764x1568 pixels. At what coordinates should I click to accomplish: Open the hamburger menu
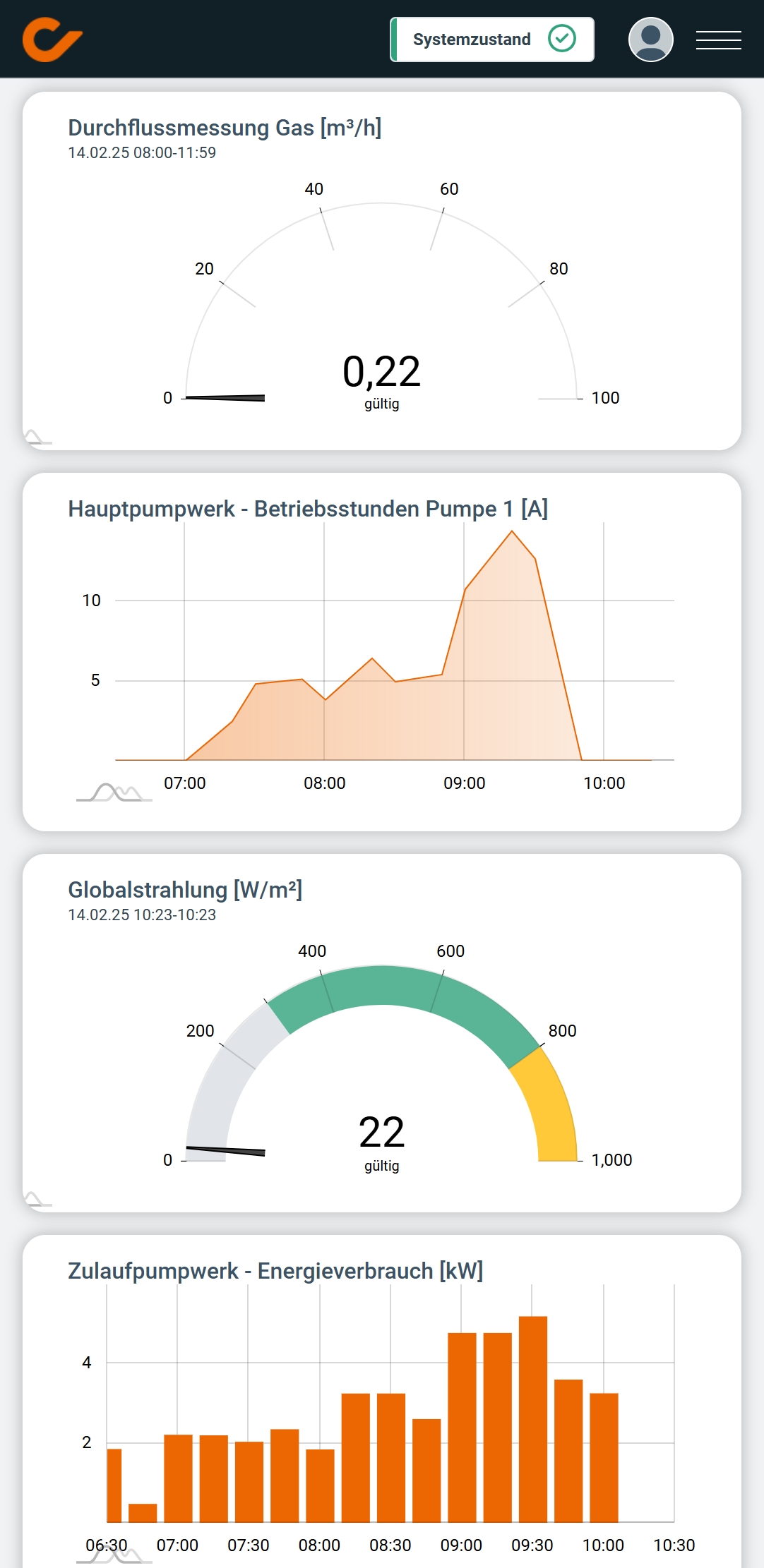tap(718, 40)
